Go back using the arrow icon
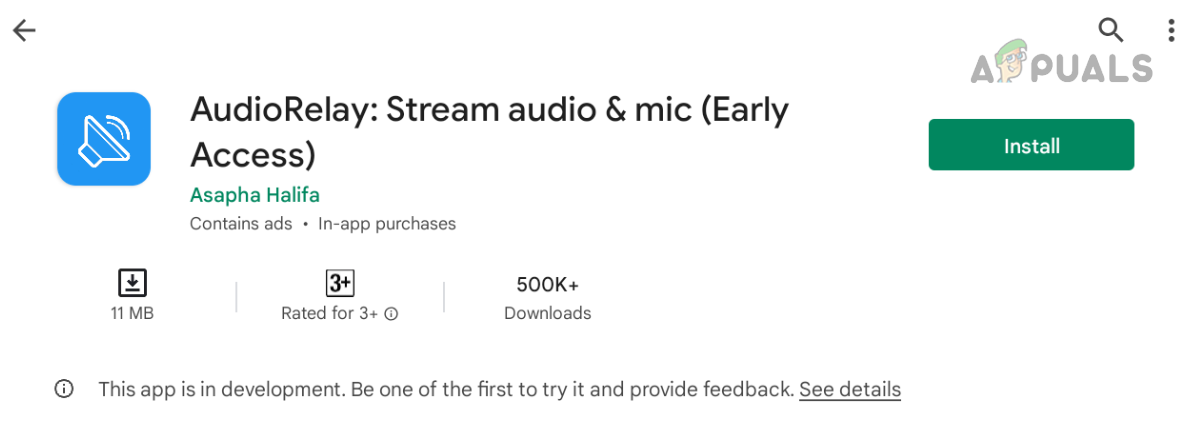Image resolution: width=1193 pixels, height=425 pixels. tap(24, 30)
